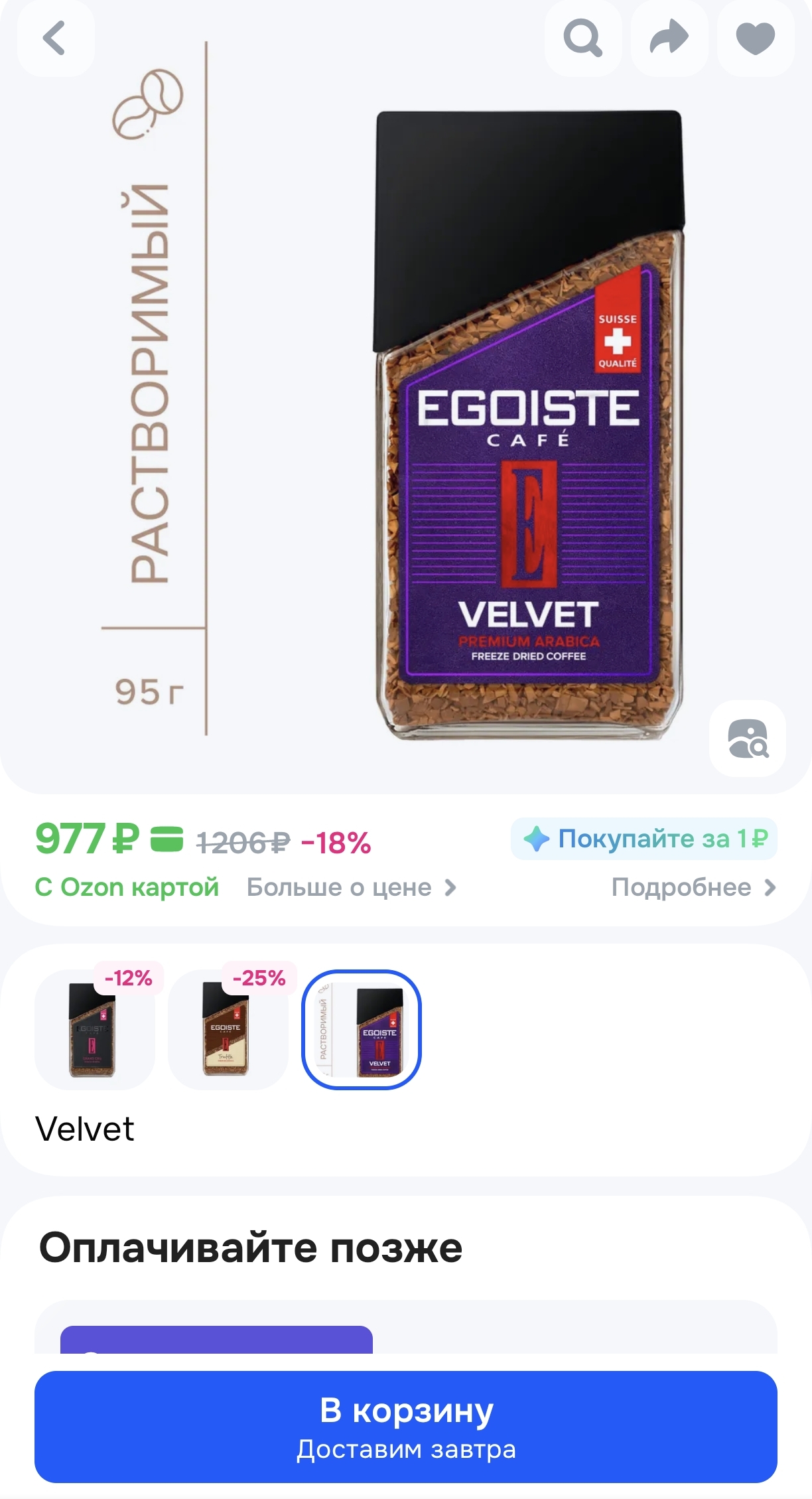Open search from the top bar
The height and width of the screenshot is (1499, 812).
point(582,38)
